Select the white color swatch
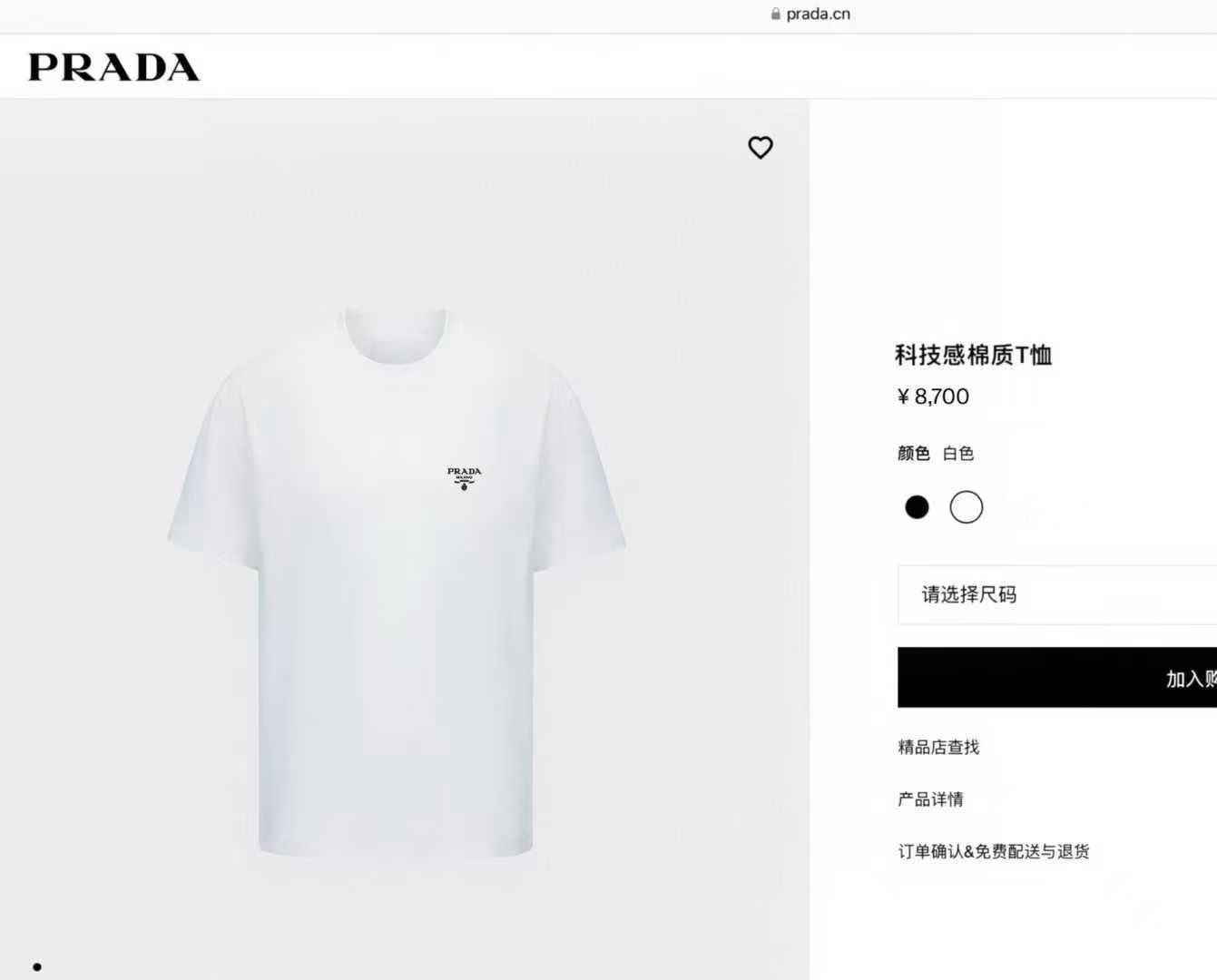Image resolution: width=1217 pixels, height=980 pixels. (x=967, y=507)
